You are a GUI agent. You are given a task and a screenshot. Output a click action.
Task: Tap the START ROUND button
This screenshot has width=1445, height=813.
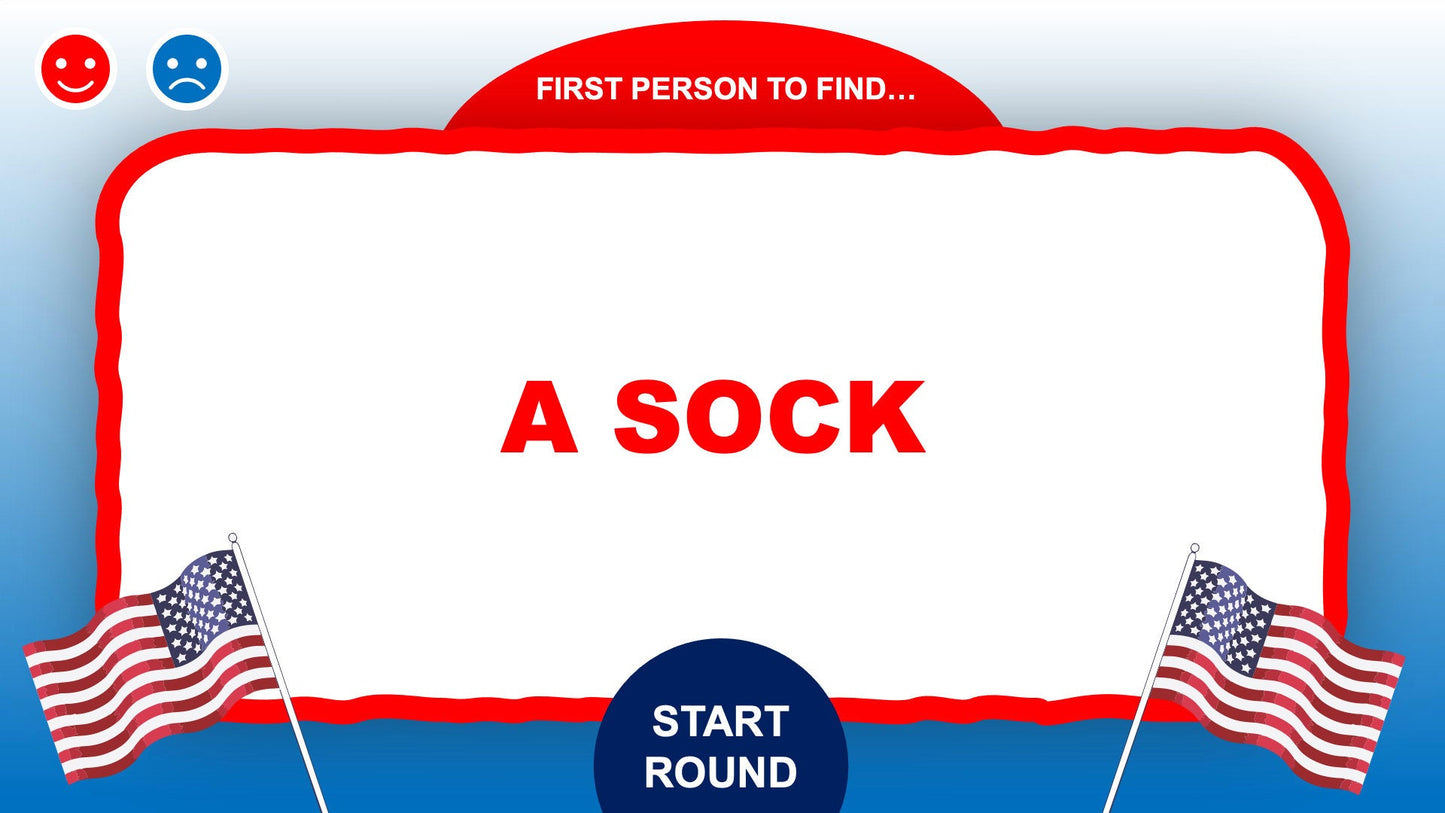(x=720, y=745)
